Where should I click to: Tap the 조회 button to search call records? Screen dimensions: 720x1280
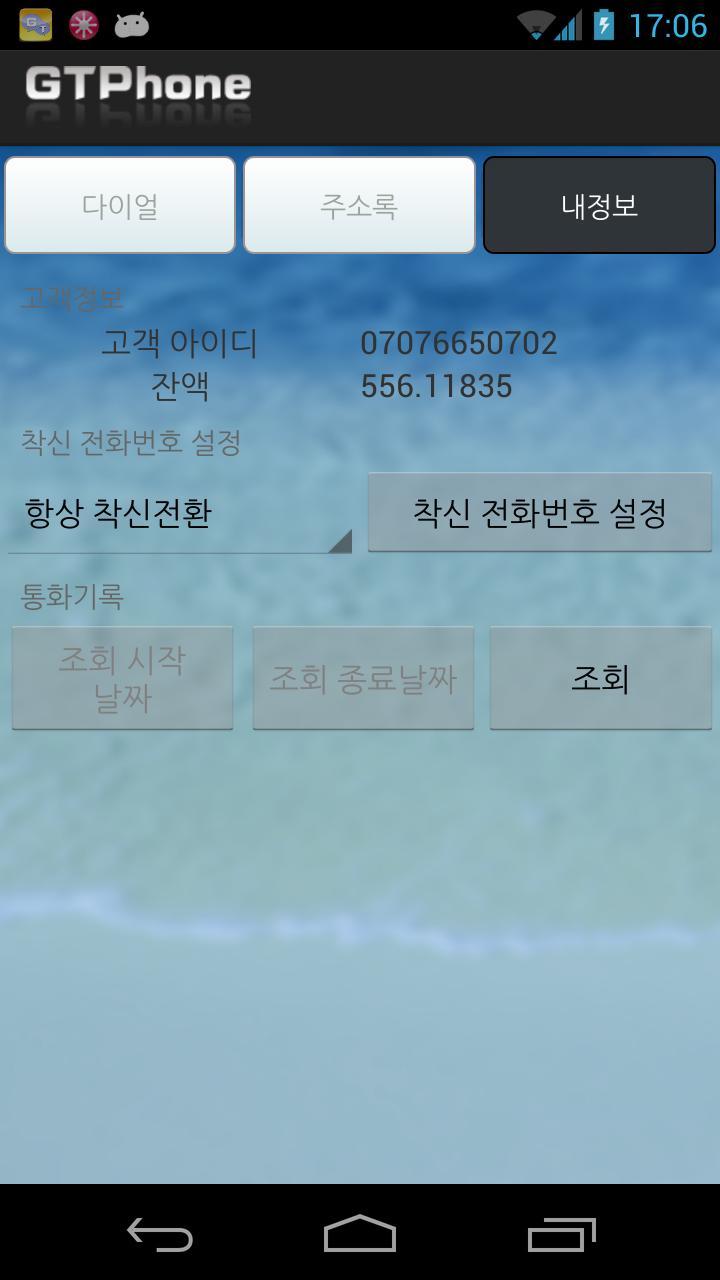[600, 678]
